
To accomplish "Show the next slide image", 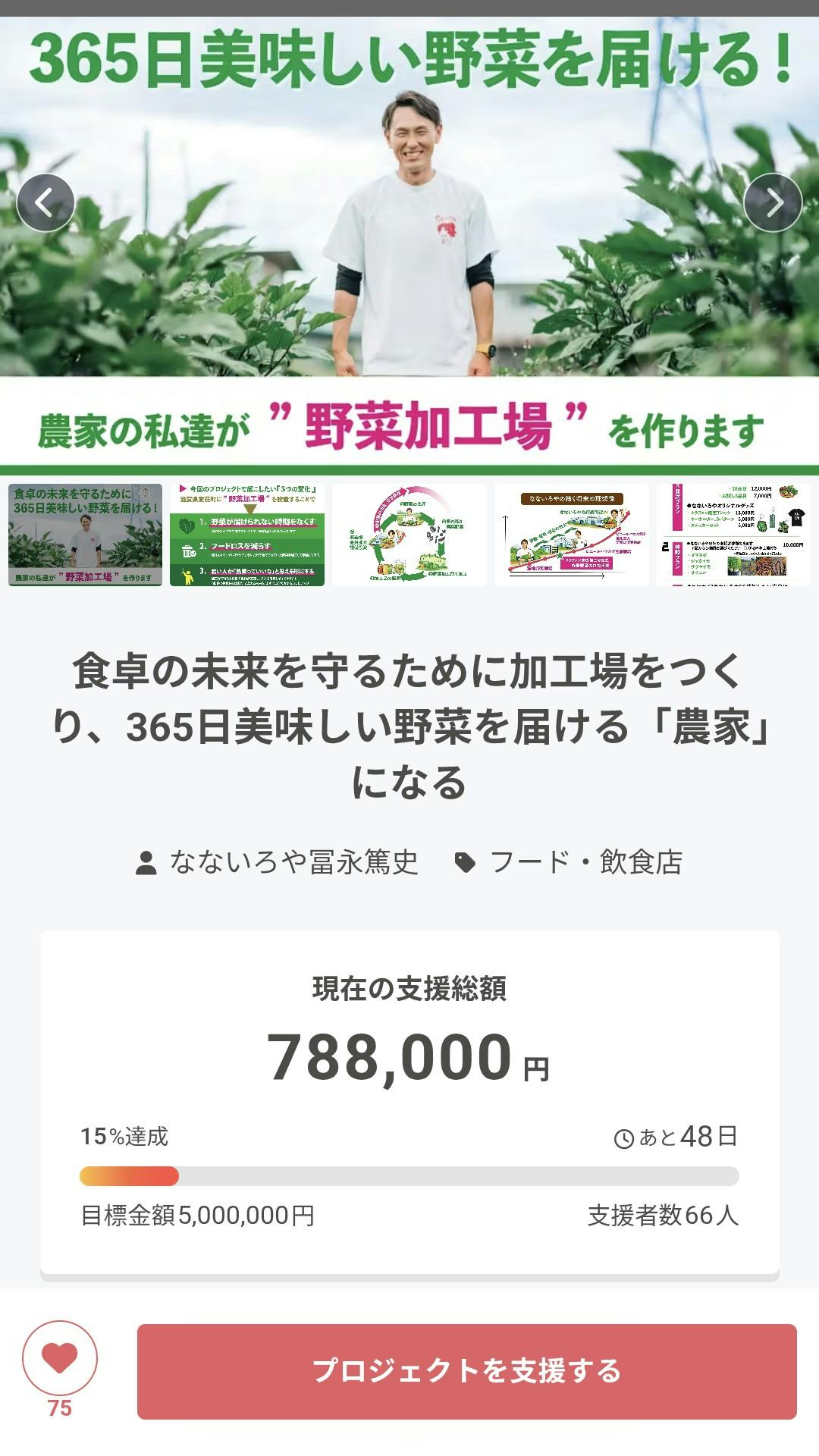I will pos(773,203).
